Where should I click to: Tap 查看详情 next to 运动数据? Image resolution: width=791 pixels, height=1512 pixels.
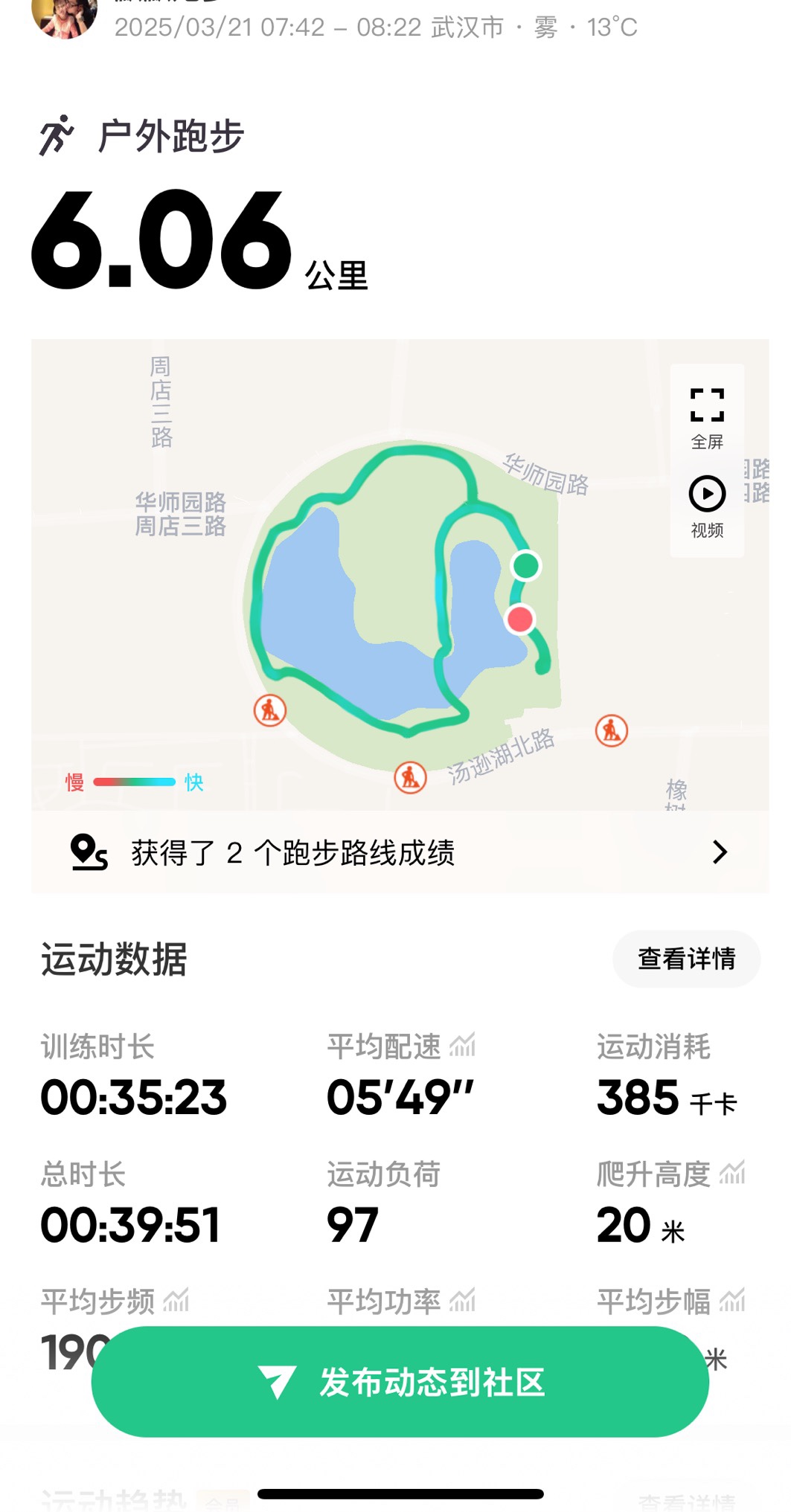tap(686, 959)
